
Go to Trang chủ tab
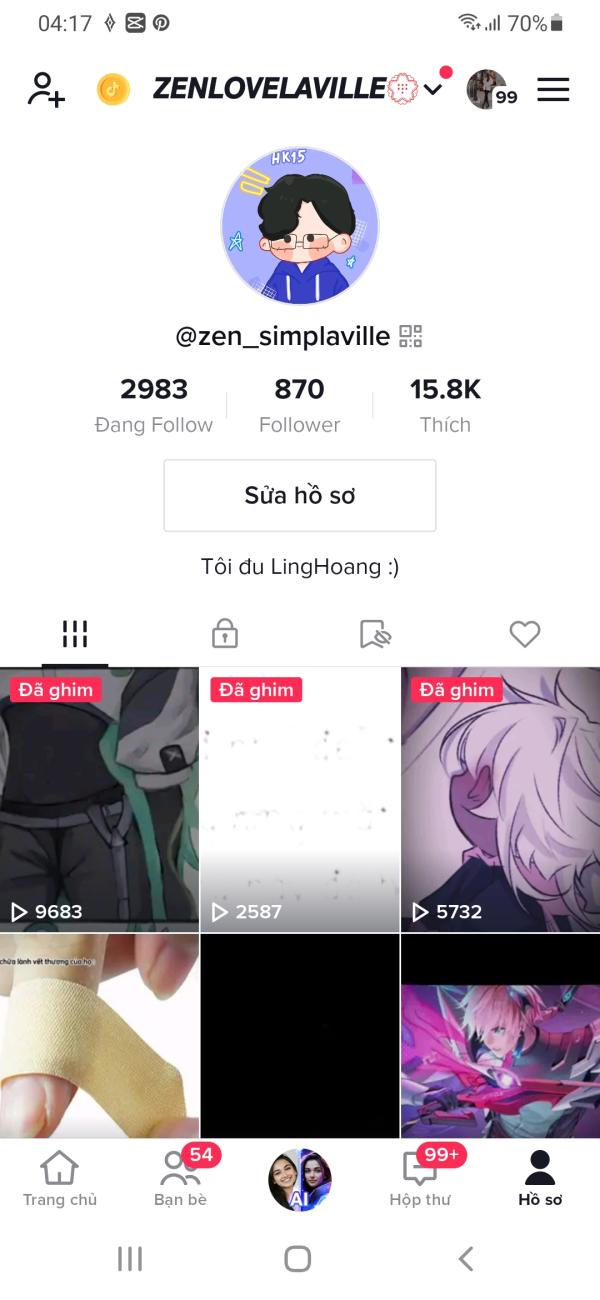point(60,1179)
